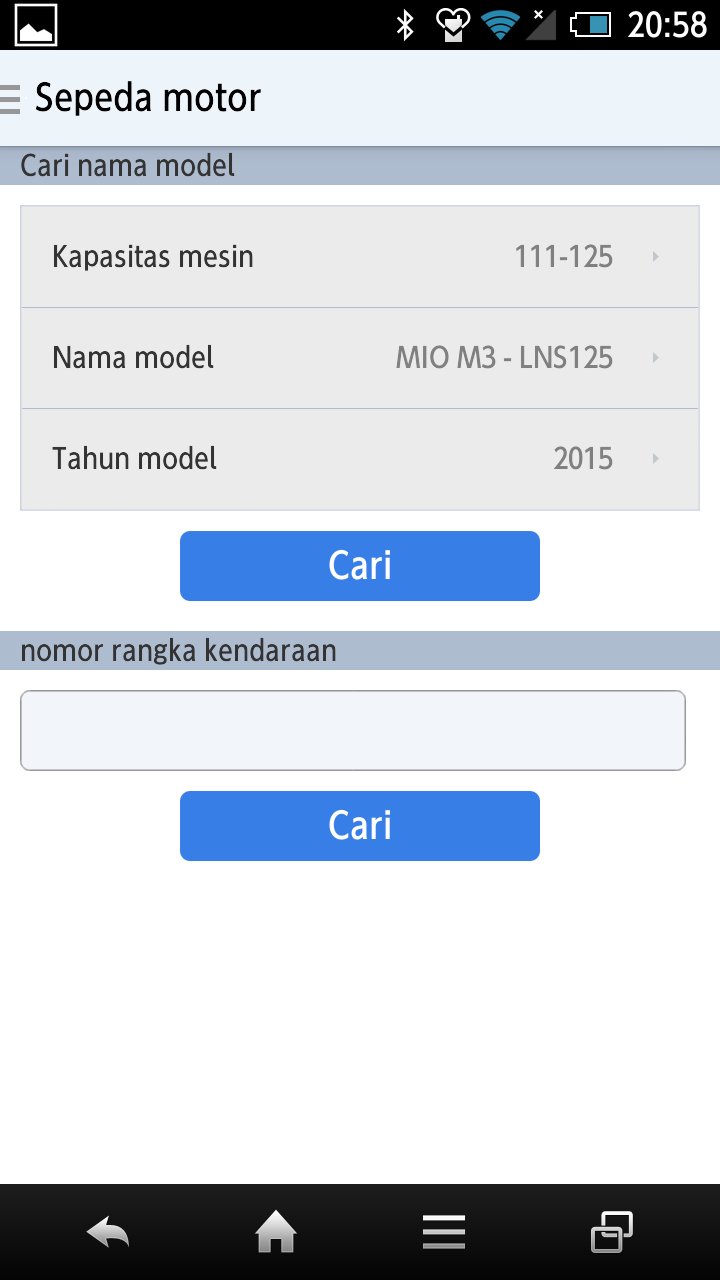The image size is (720, 1280).
Task: Choose a different Nama model
Action: [360, 358]
